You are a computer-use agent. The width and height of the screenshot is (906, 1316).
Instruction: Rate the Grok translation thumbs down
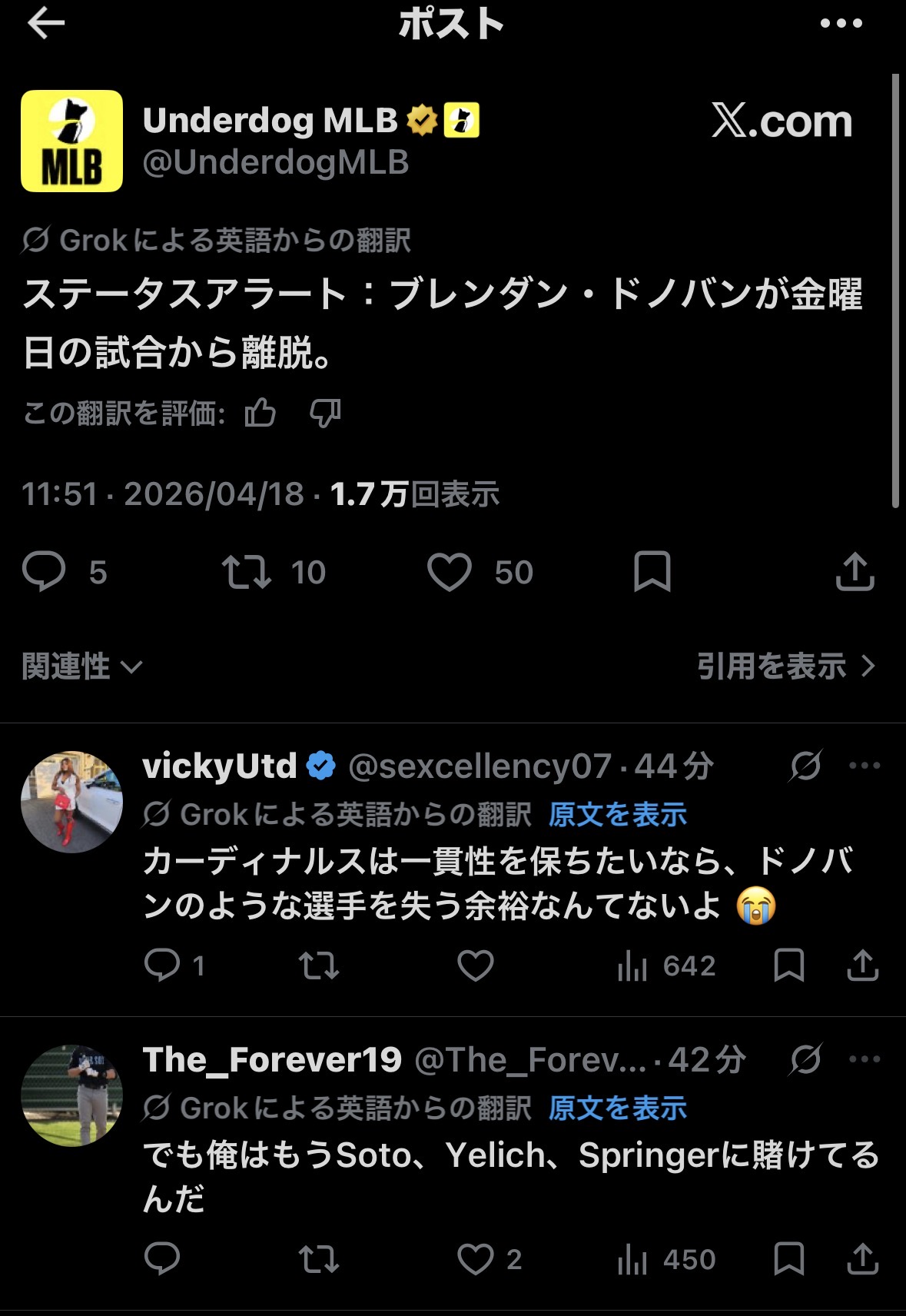pyautogui.click(x=325, y=413)
